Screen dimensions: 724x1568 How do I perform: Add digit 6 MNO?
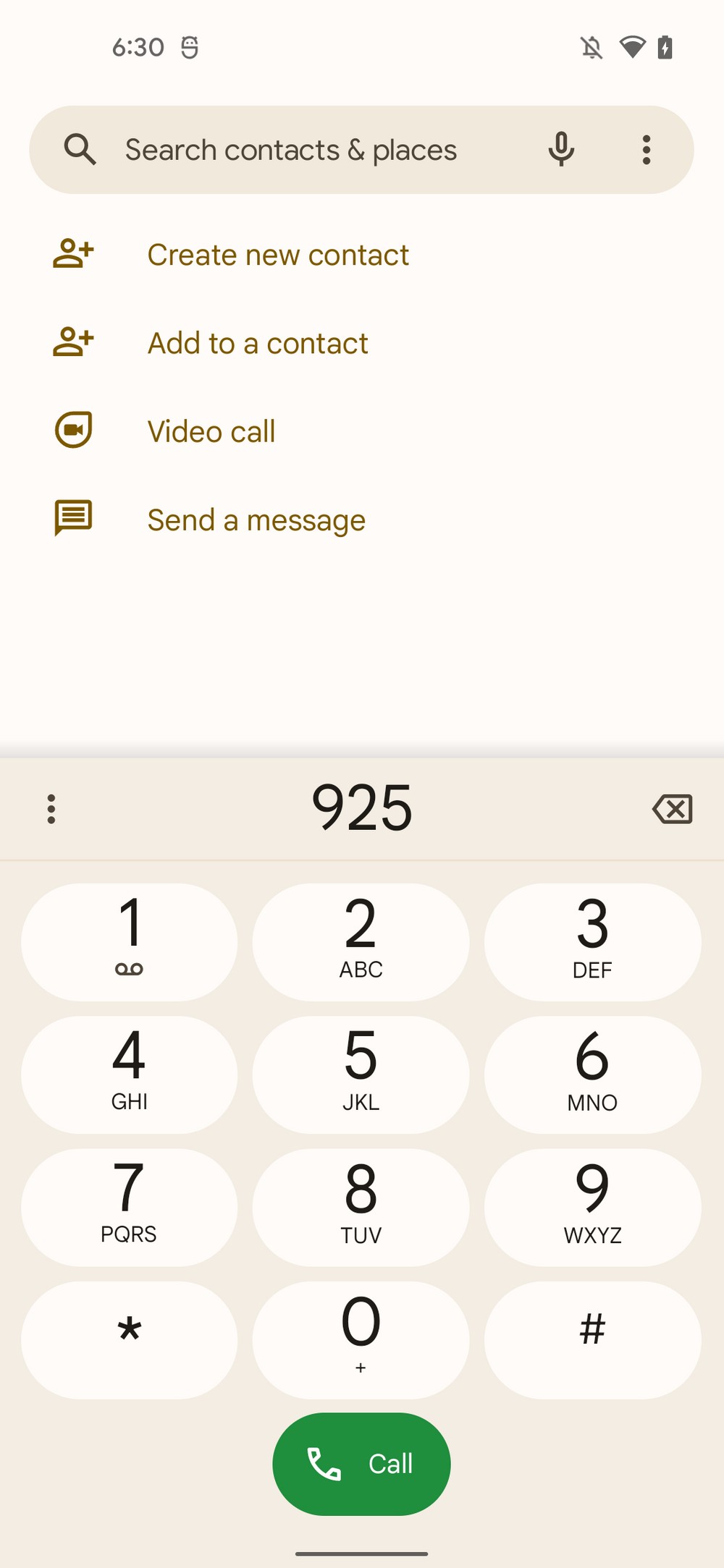(592, 1075)
